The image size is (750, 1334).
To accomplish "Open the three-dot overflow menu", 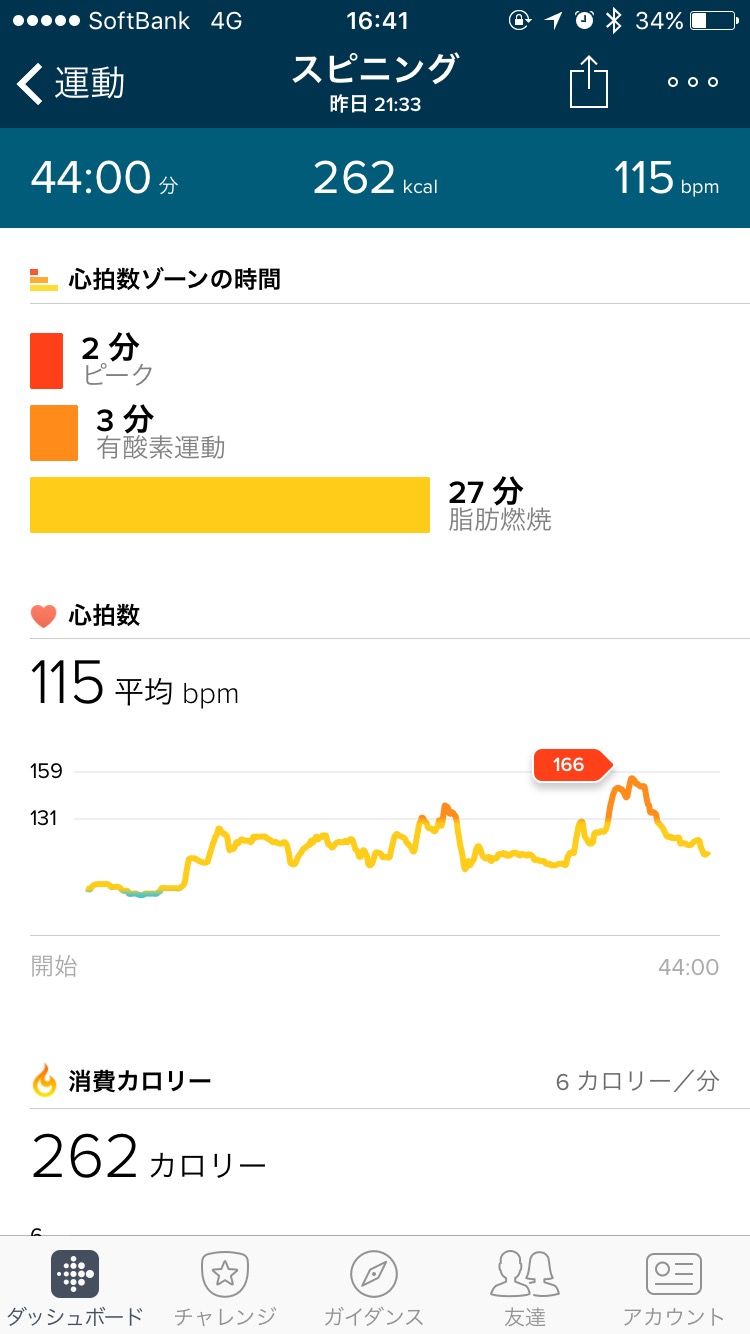I will click(x=693, y=83).
